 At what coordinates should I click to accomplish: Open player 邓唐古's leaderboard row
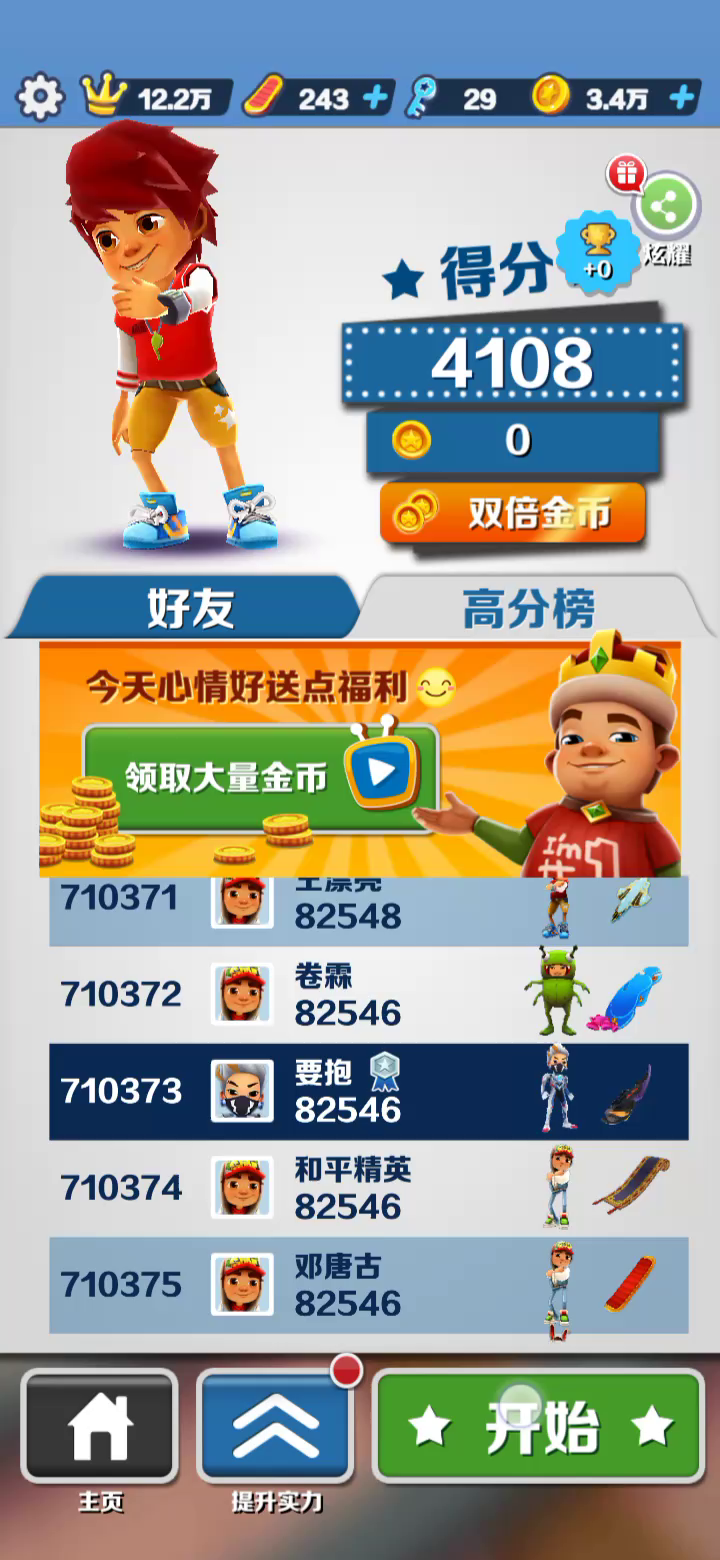click(368, 1284)
